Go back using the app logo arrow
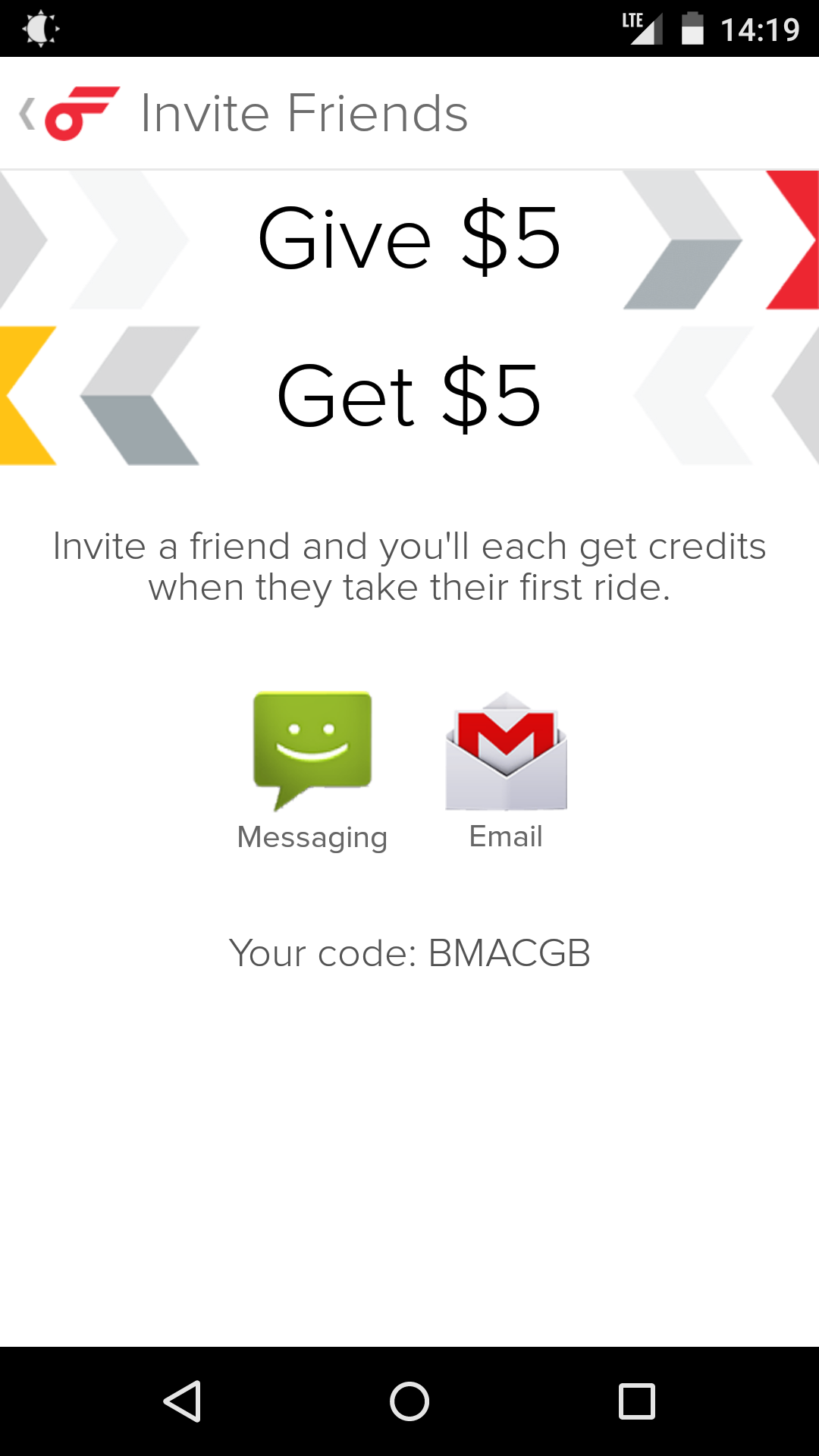Viewport: 819px width, 1456px height. [x=68, y=114]
